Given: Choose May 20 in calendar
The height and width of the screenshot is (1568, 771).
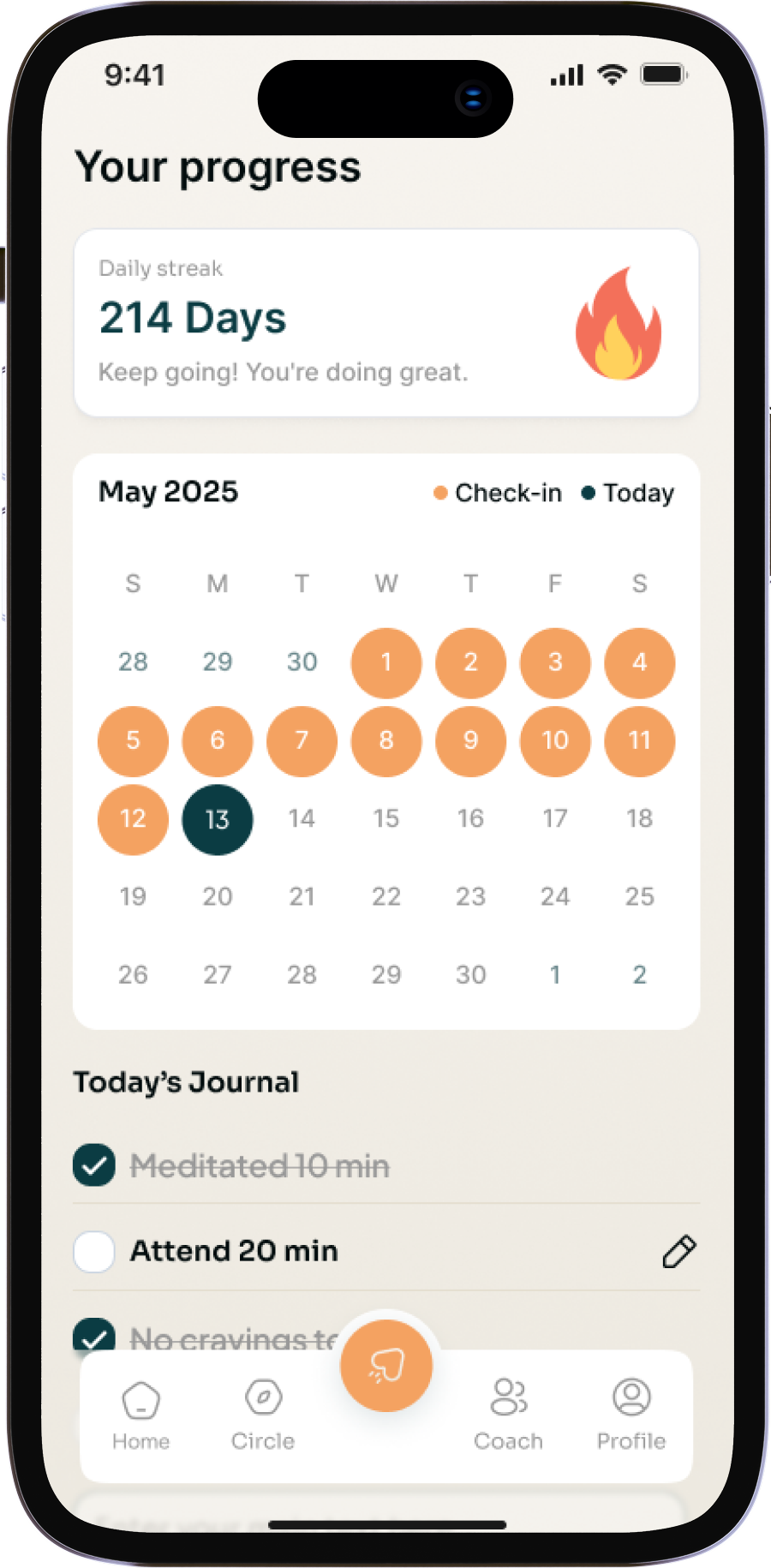Looking at the screenshot, I should [218, 897].
